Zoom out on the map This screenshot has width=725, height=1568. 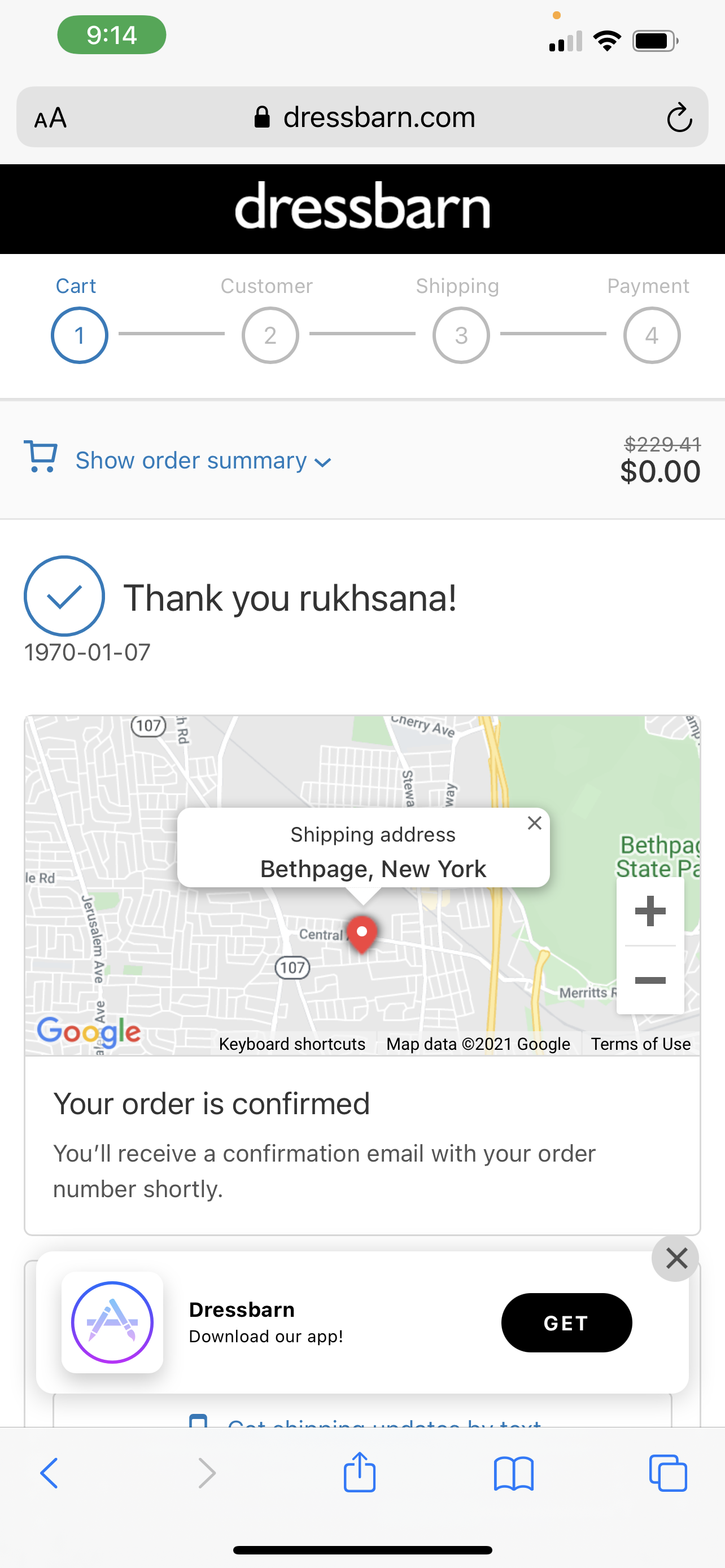[649, 980]
